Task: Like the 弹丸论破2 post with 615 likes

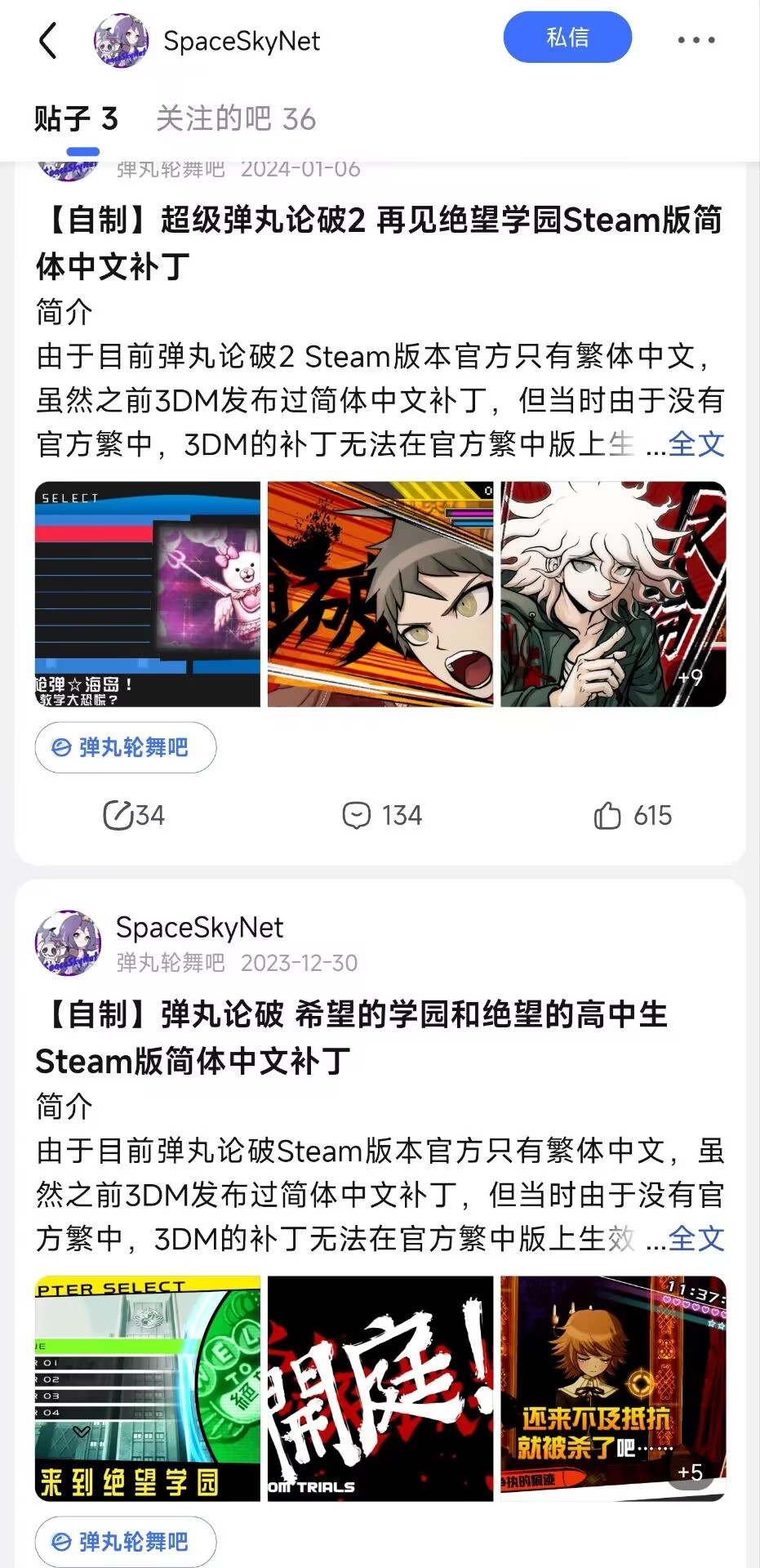Action: (x=633, y=815)
